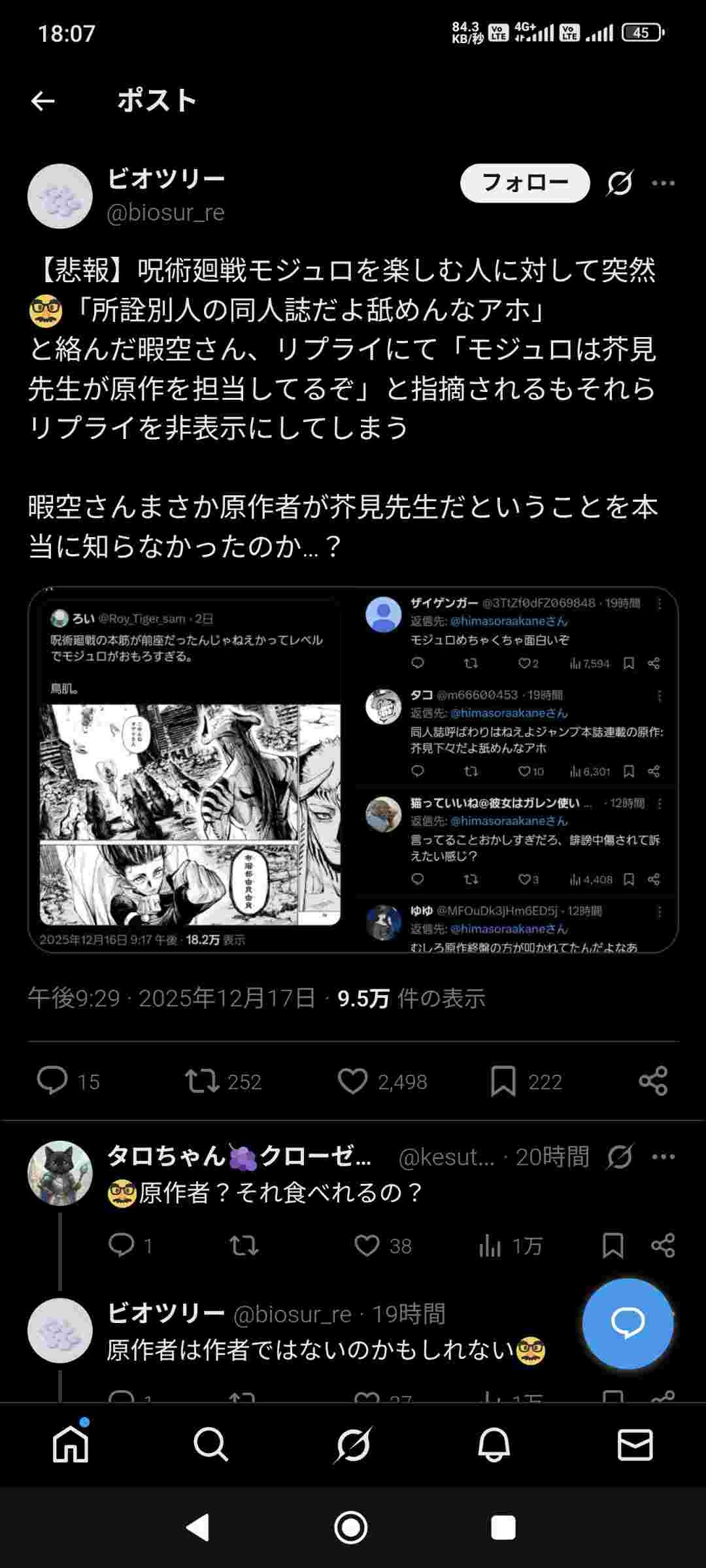Reply to the main post via its comment icon
The width and height of the screenshot is (706, 1568).
coord(52,1081)
